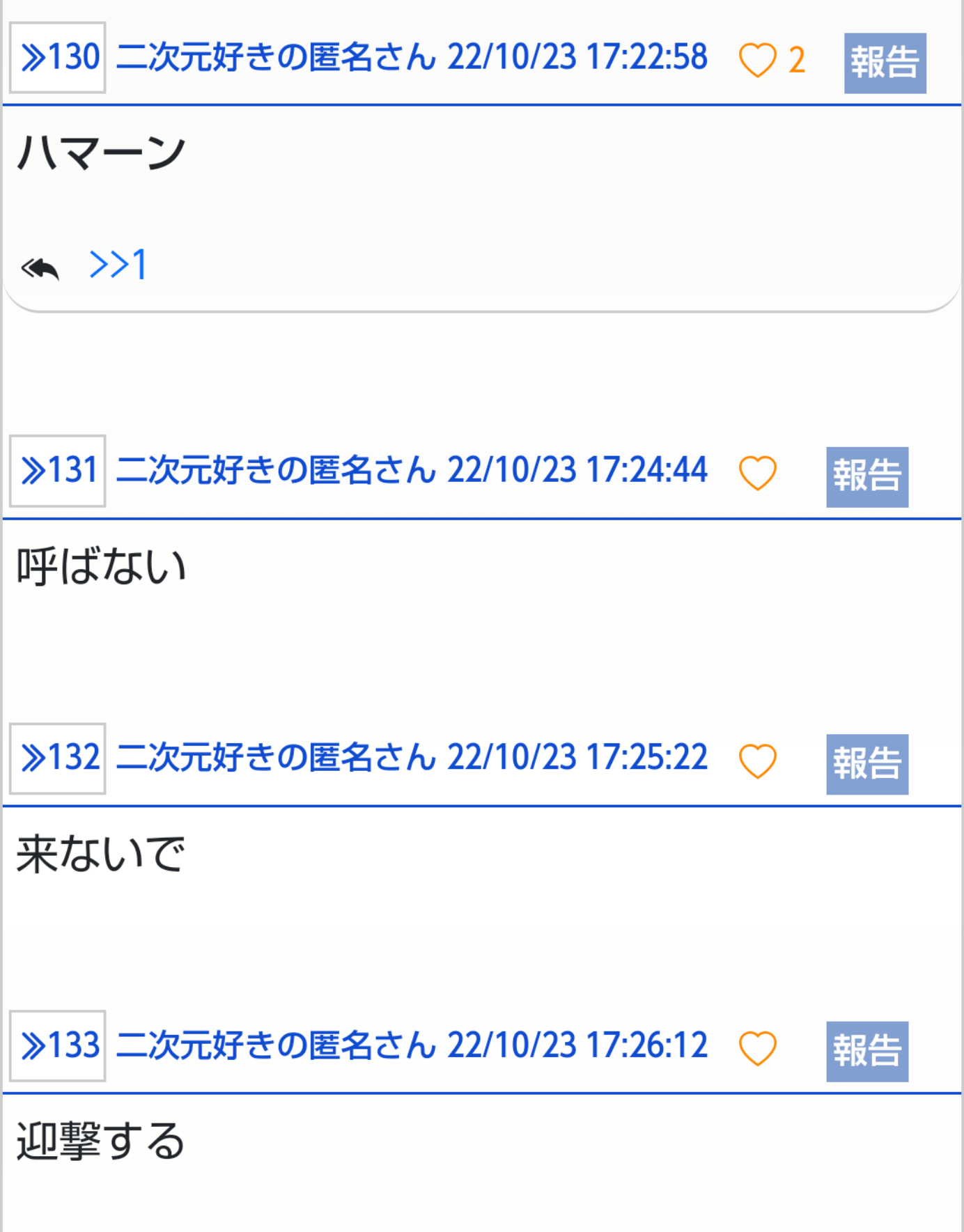The width and height of the screenshot is (964, 1232).
Task: Report post 131 via the 報告 button
Action: (867, 476)
